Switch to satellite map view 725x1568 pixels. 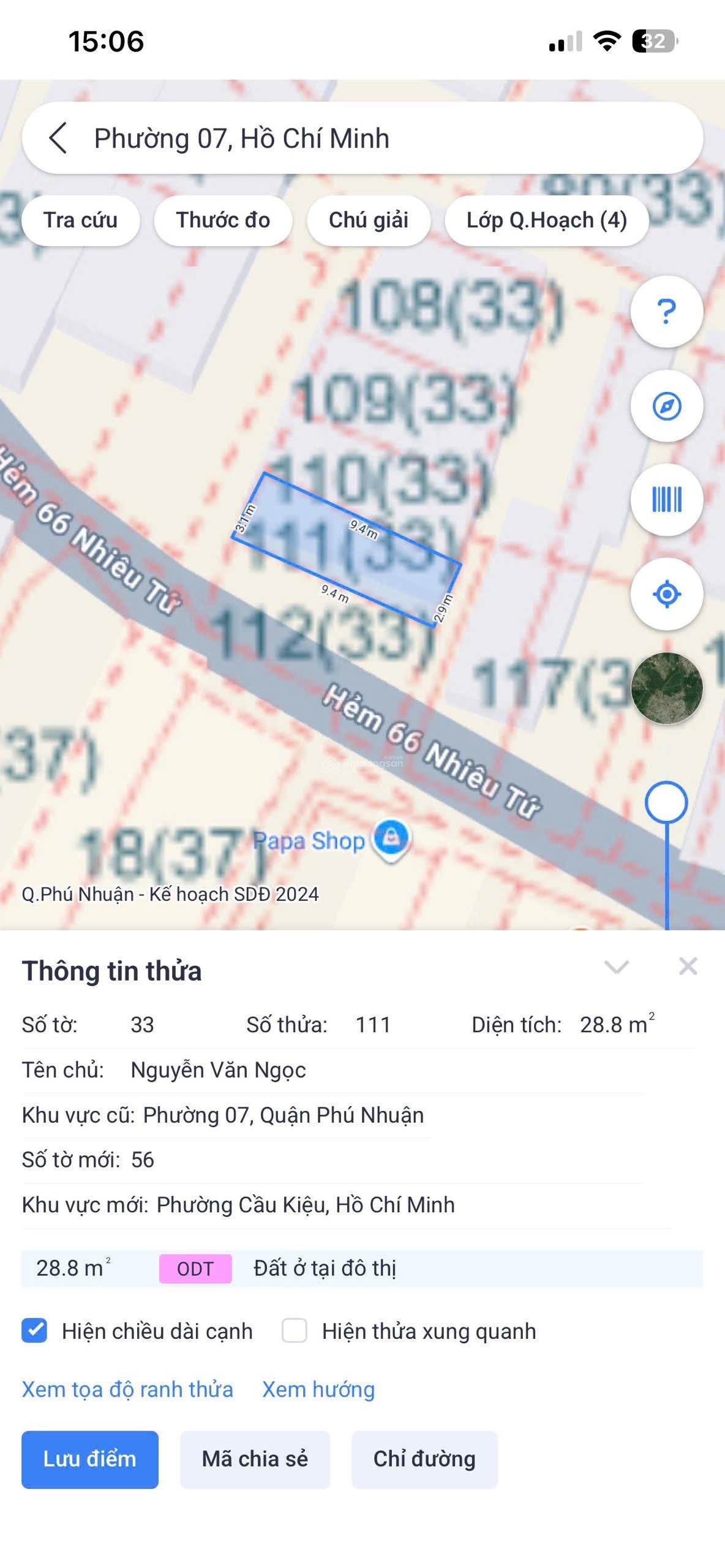pyautogui.click(x=666, y=688)
